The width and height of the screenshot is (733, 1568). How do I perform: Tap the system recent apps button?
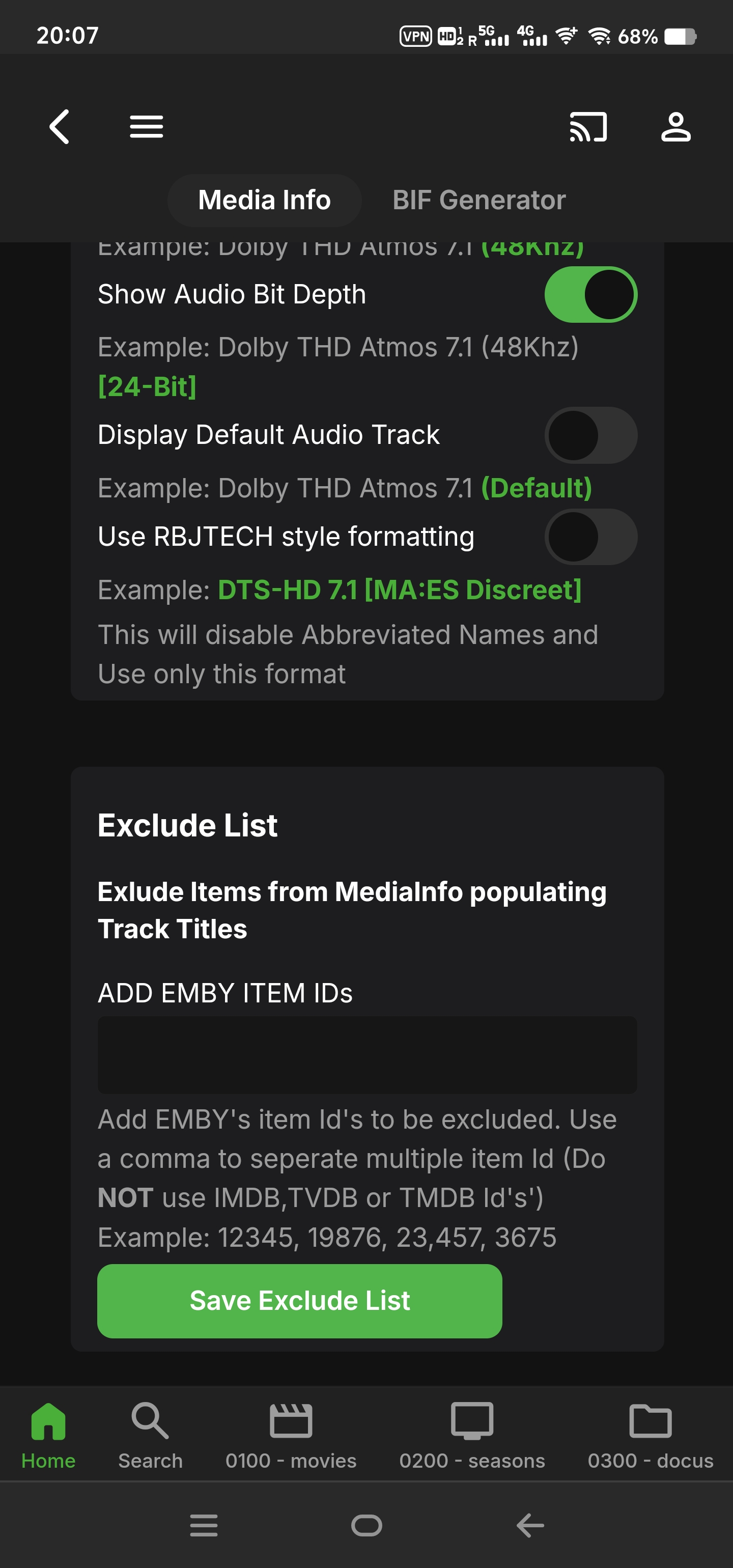pyautogui.click(x=203, y=1525)
